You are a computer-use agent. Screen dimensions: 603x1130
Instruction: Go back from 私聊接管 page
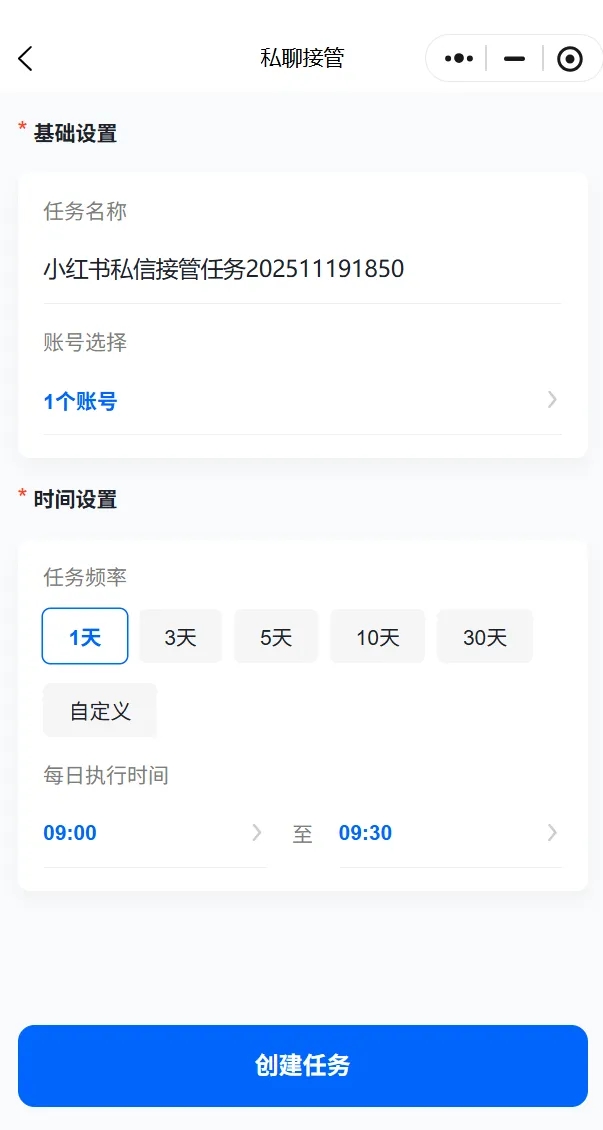click(26, 59)
